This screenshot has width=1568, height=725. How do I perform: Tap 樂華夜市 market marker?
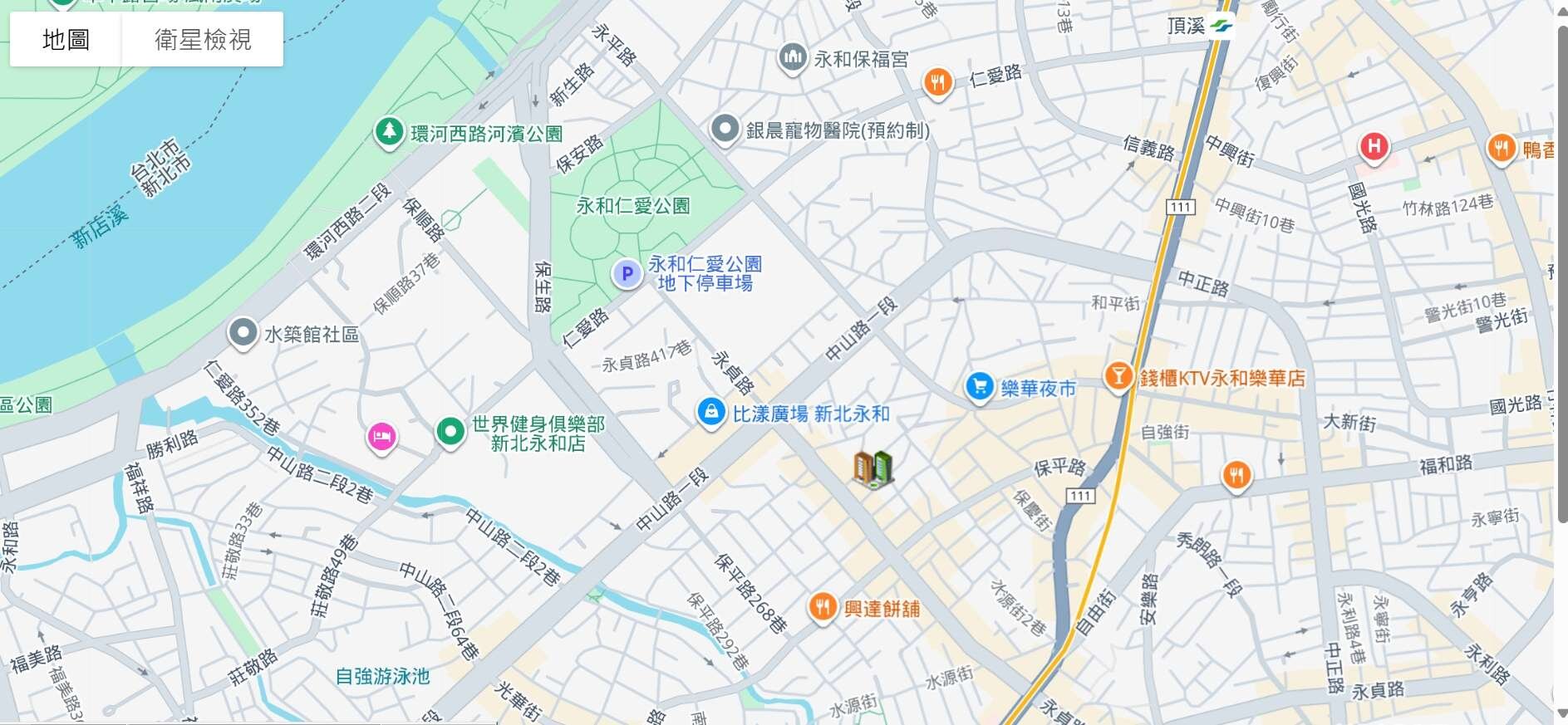(980, 386)
